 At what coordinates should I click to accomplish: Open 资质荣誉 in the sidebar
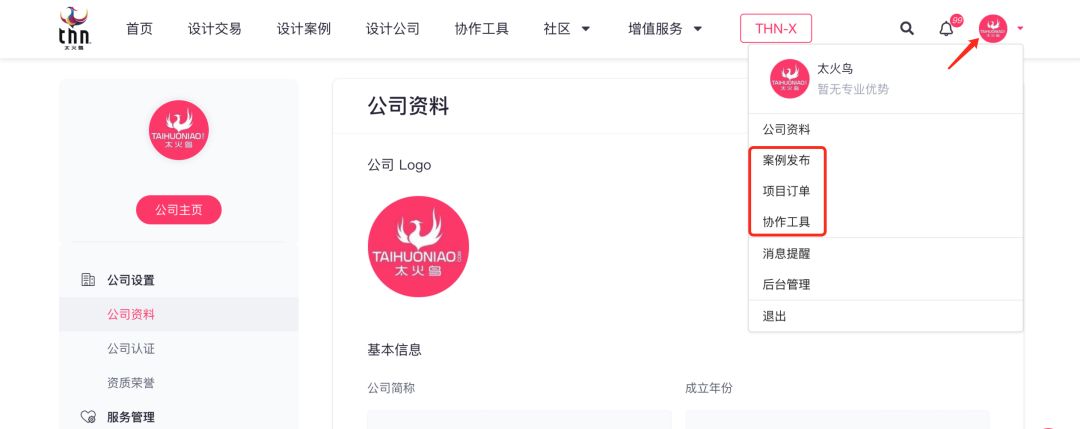[131, 383]
